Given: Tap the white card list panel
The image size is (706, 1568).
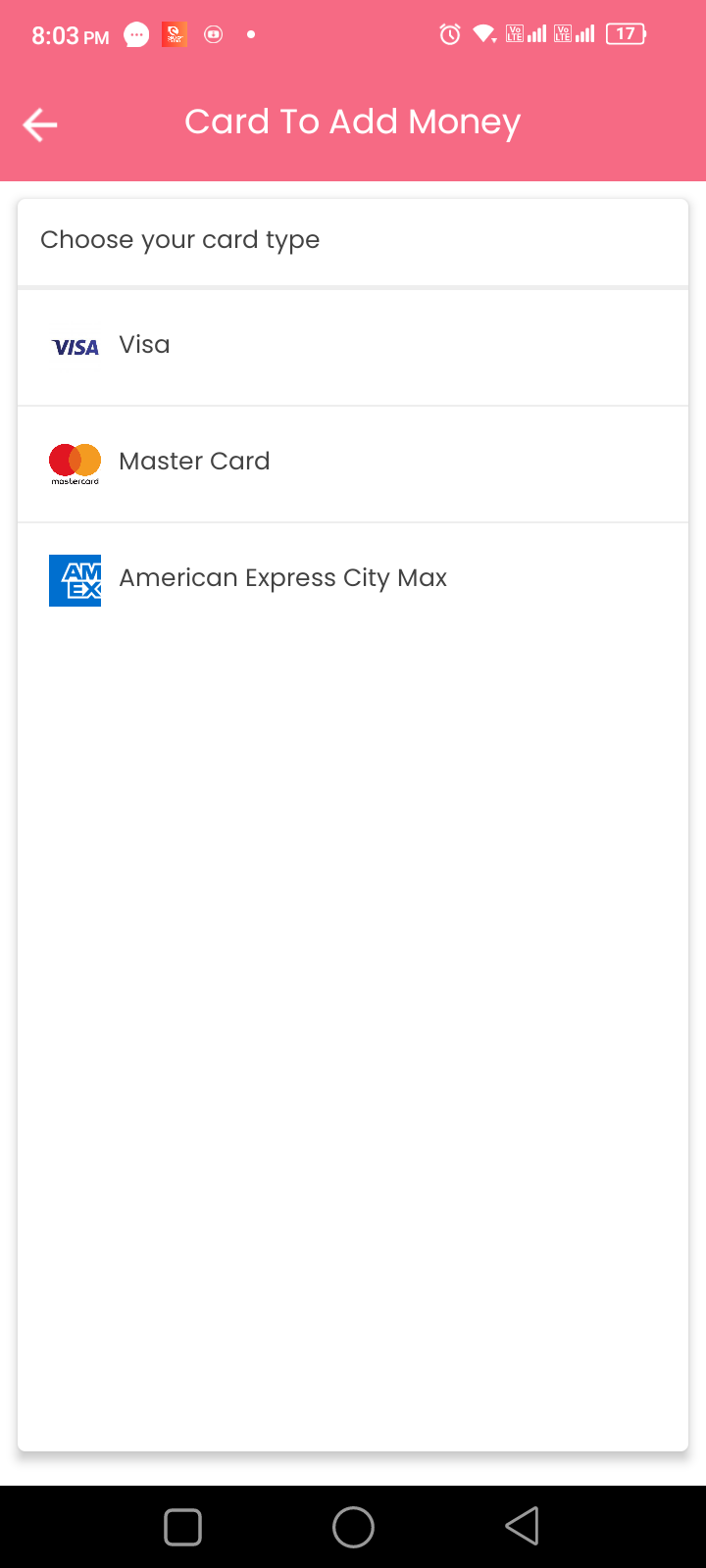Looking at the screenshot, I should 353,980.
